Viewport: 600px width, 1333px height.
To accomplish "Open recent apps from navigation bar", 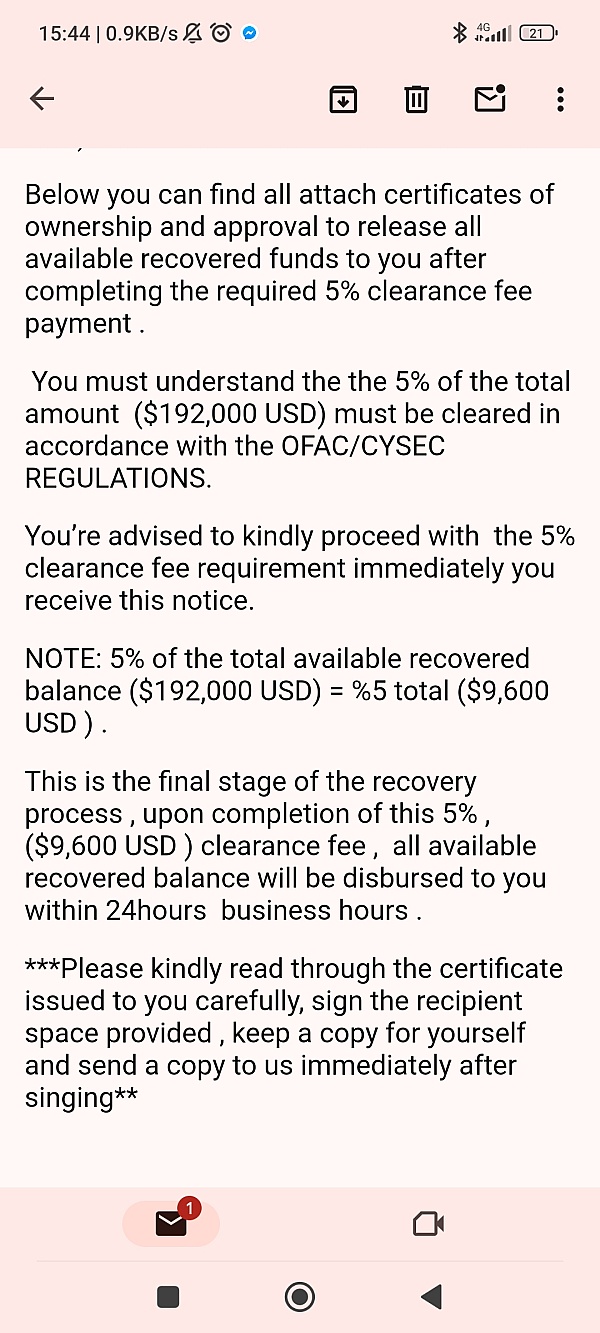I will point(169,1297).
